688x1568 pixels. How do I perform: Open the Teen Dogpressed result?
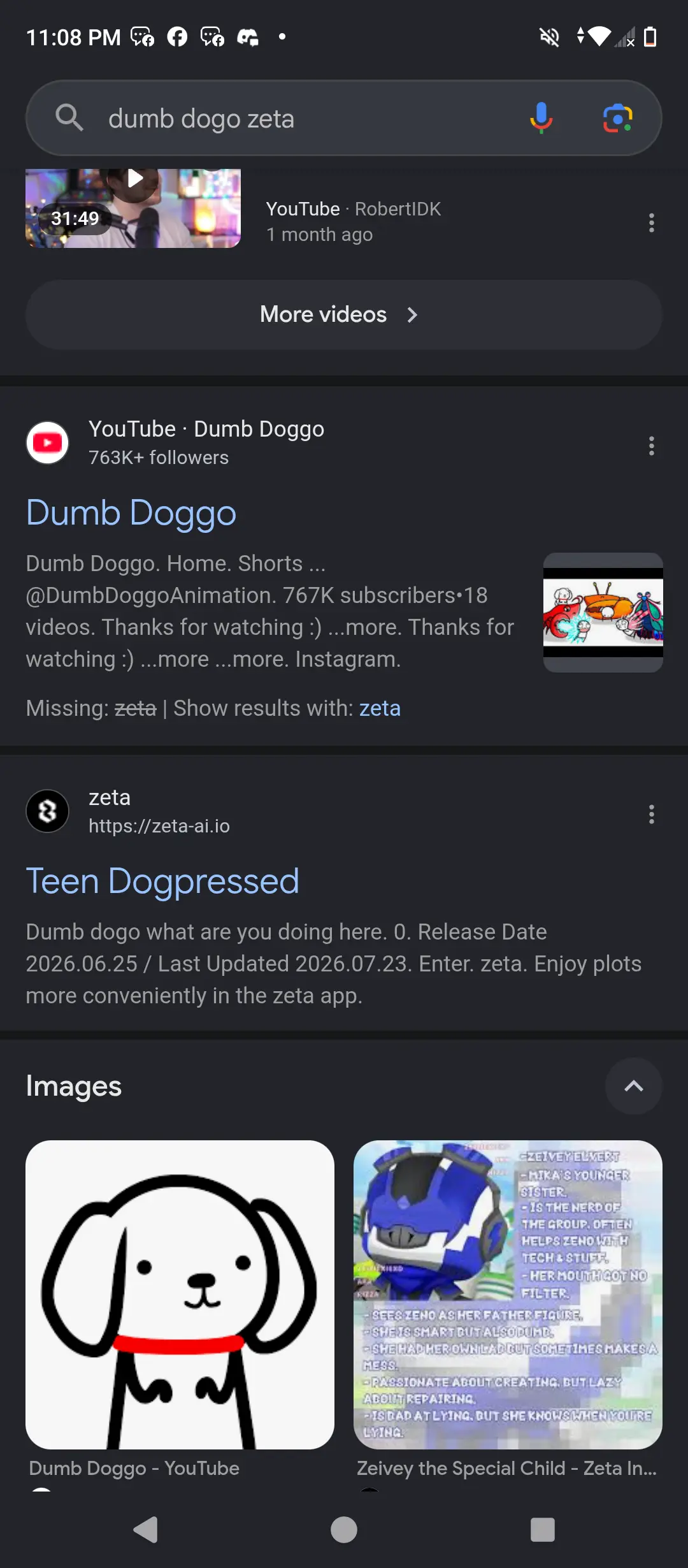(162, 881)
